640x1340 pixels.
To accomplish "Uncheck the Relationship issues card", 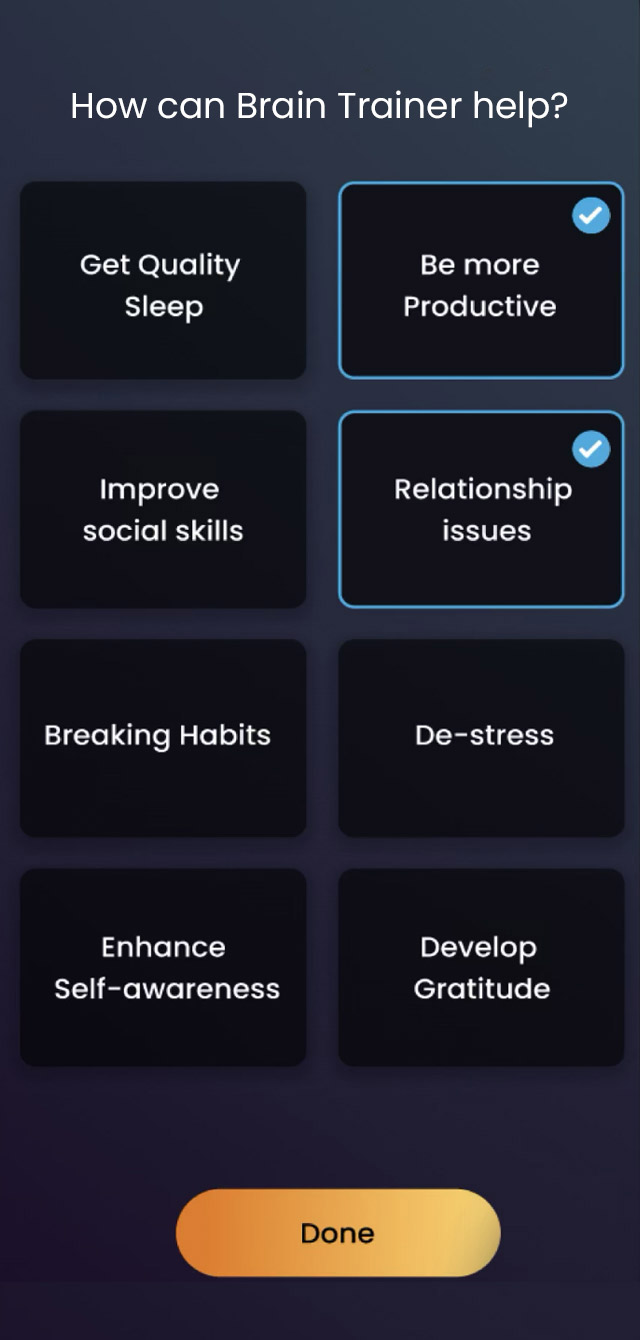I will pyautogui.click(x=481, y=509).
